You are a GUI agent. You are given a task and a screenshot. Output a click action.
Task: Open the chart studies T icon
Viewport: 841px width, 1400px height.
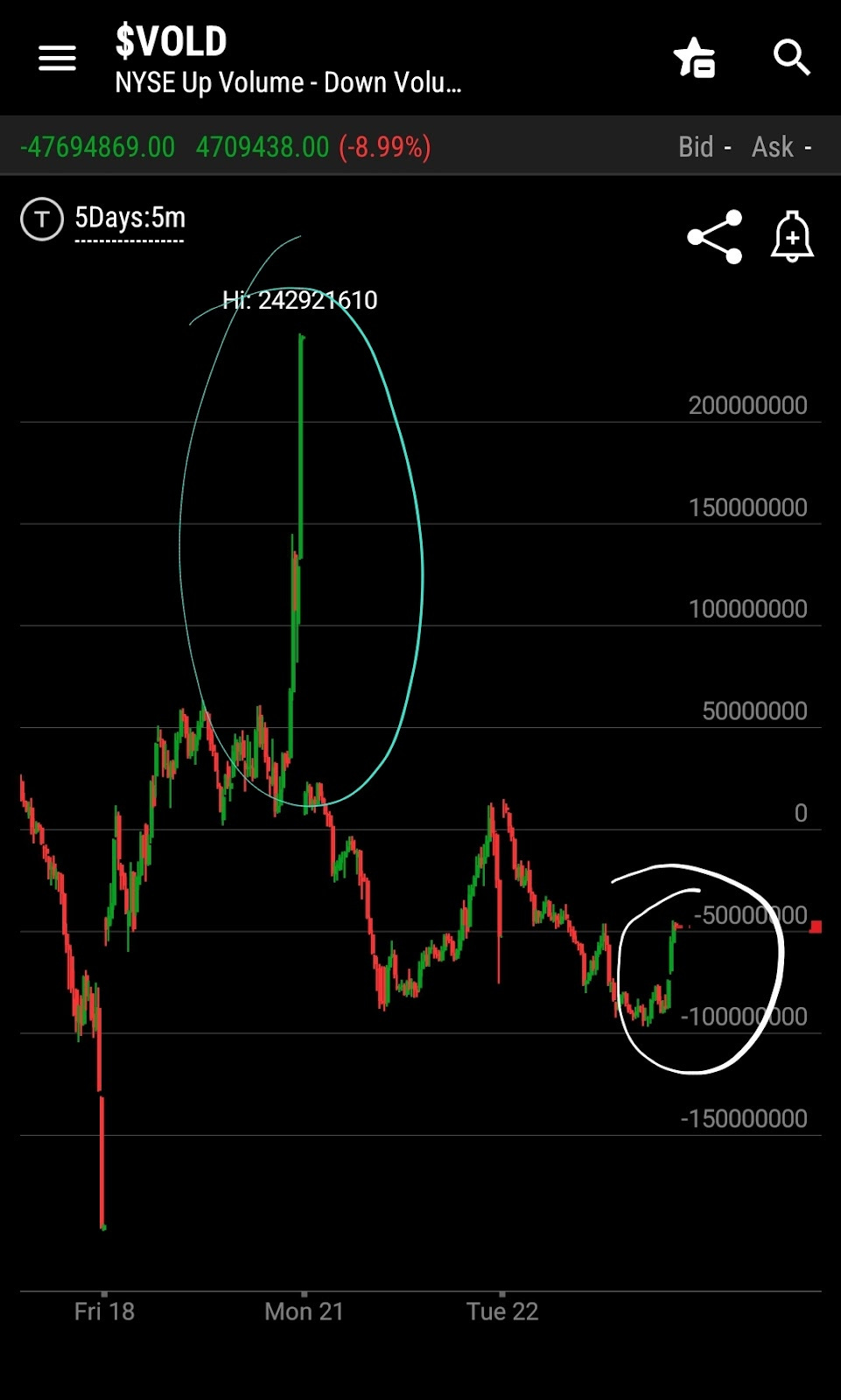pos(42,219)
